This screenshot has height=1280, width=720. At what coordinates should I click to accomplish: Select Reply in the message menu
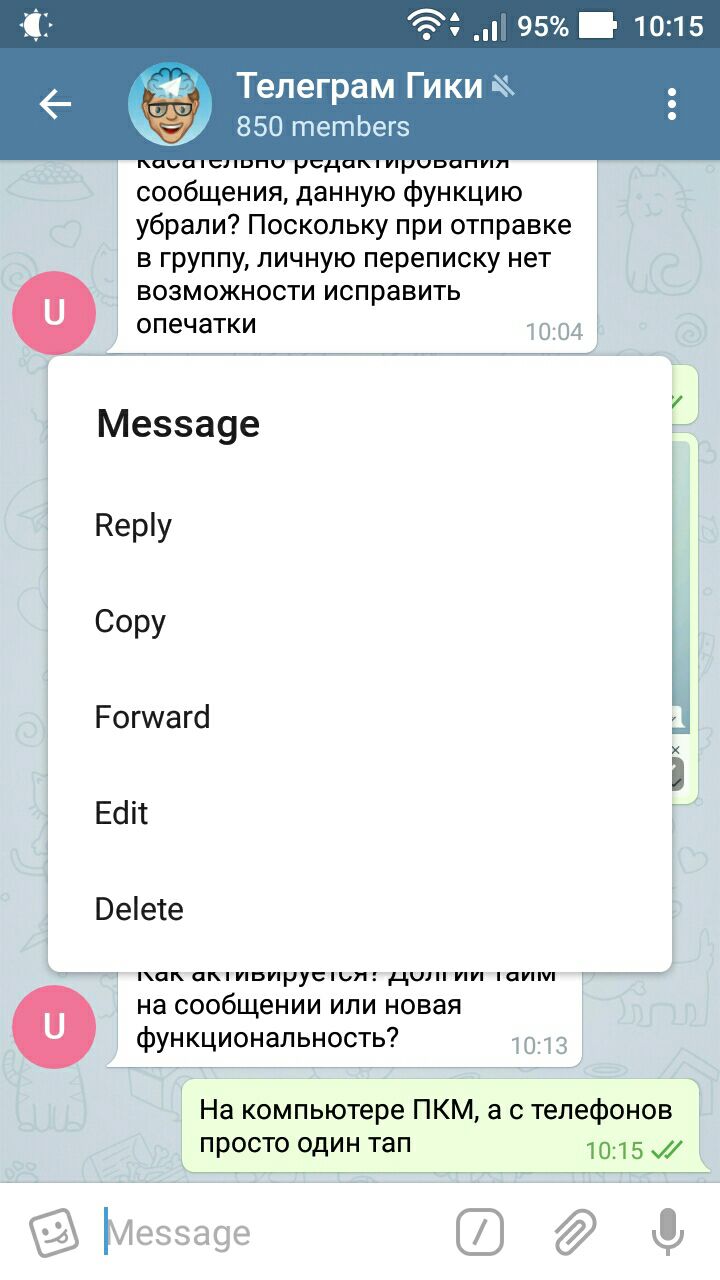[x=134, y=525]
